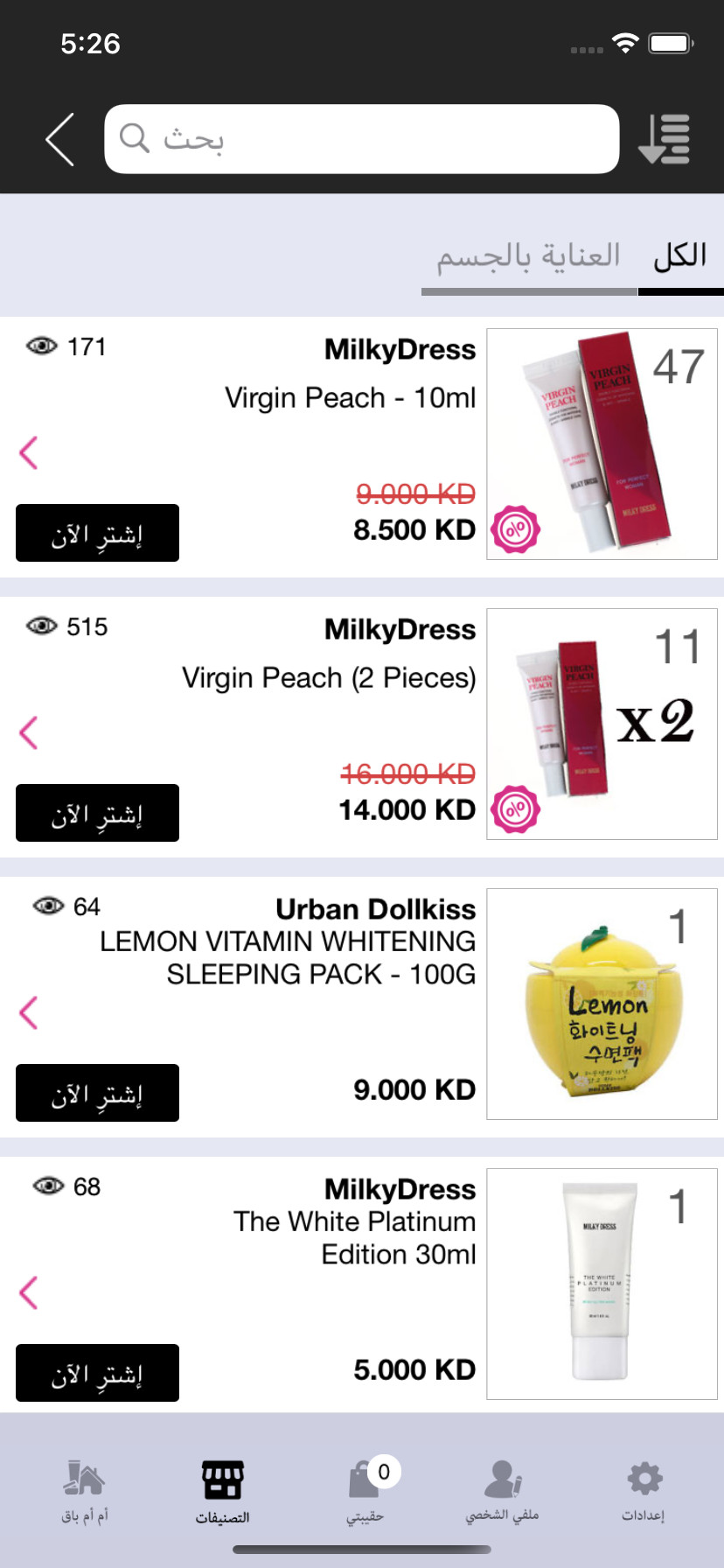Go back with the top-left arrow

click(59, 139)
